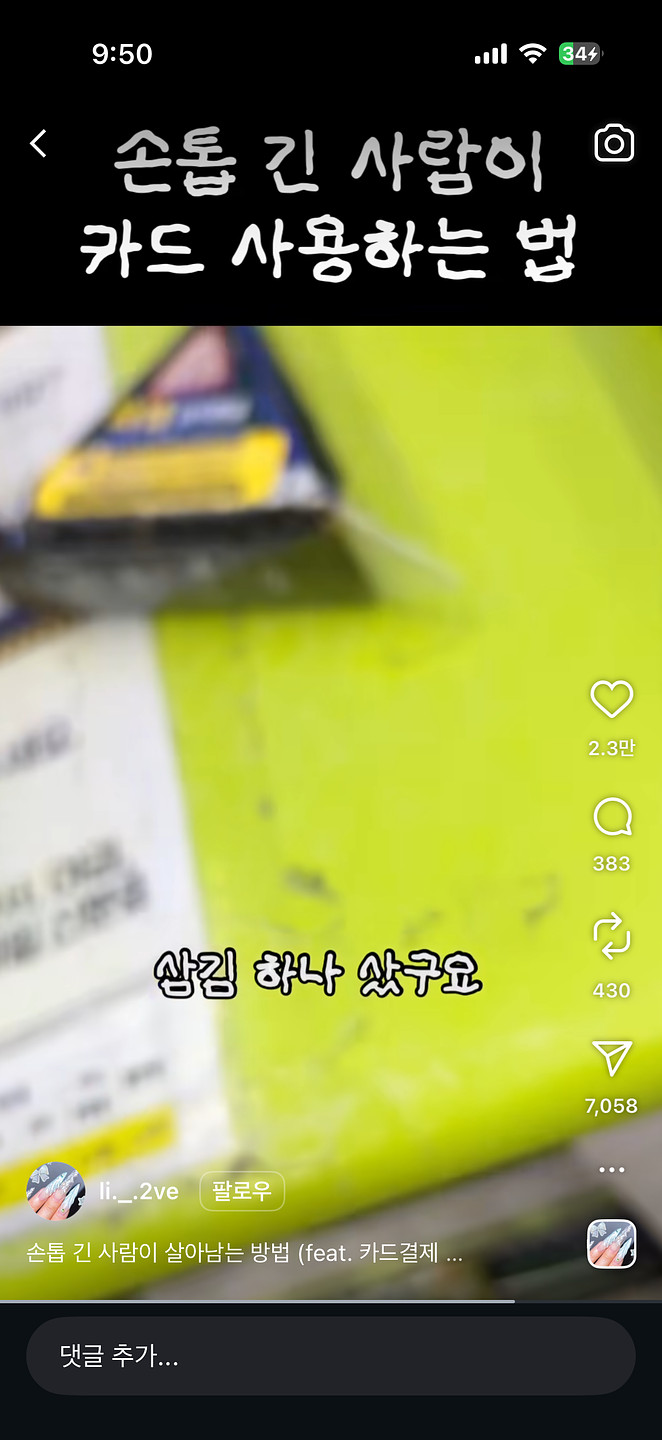Open the li._.2ve username
This screenshot has width=662, height=1440.
138,1191
